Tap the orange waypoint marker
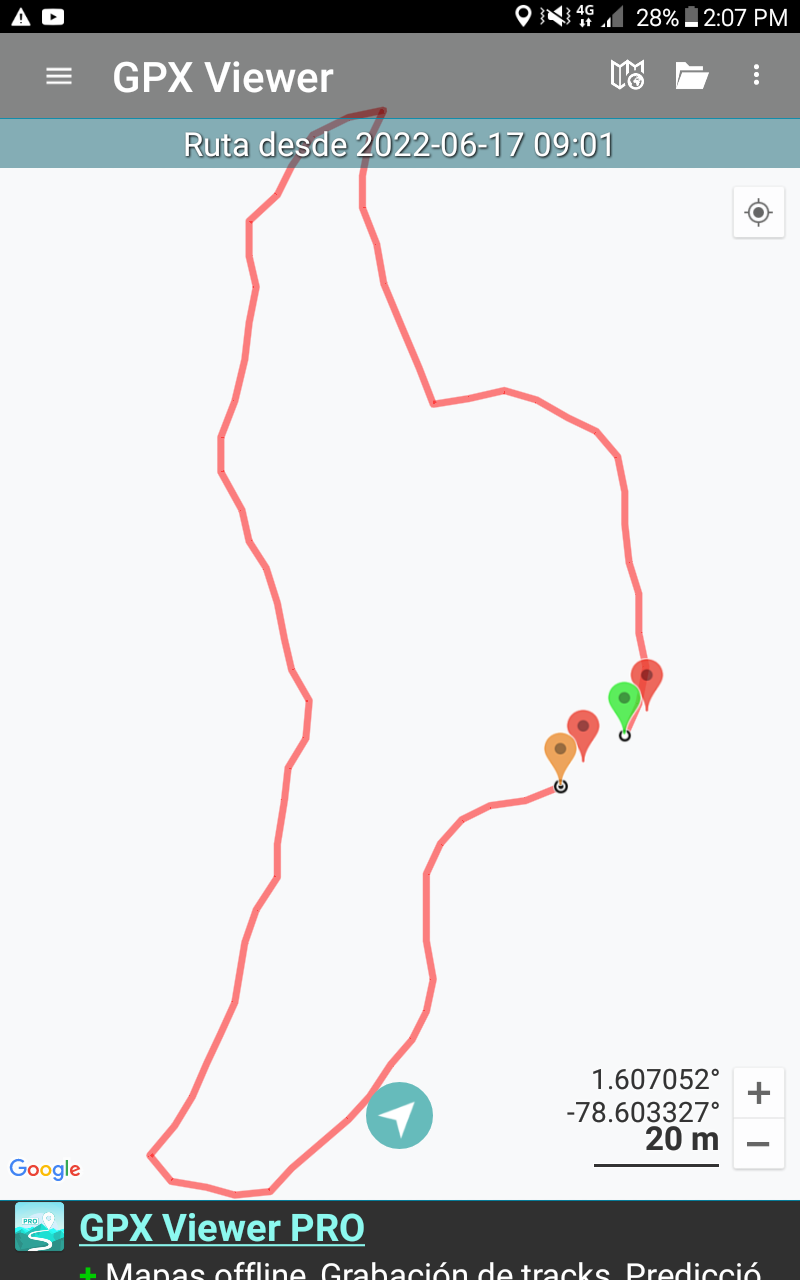This screenshot has height=1280, width=800. [x=560, y=752]
